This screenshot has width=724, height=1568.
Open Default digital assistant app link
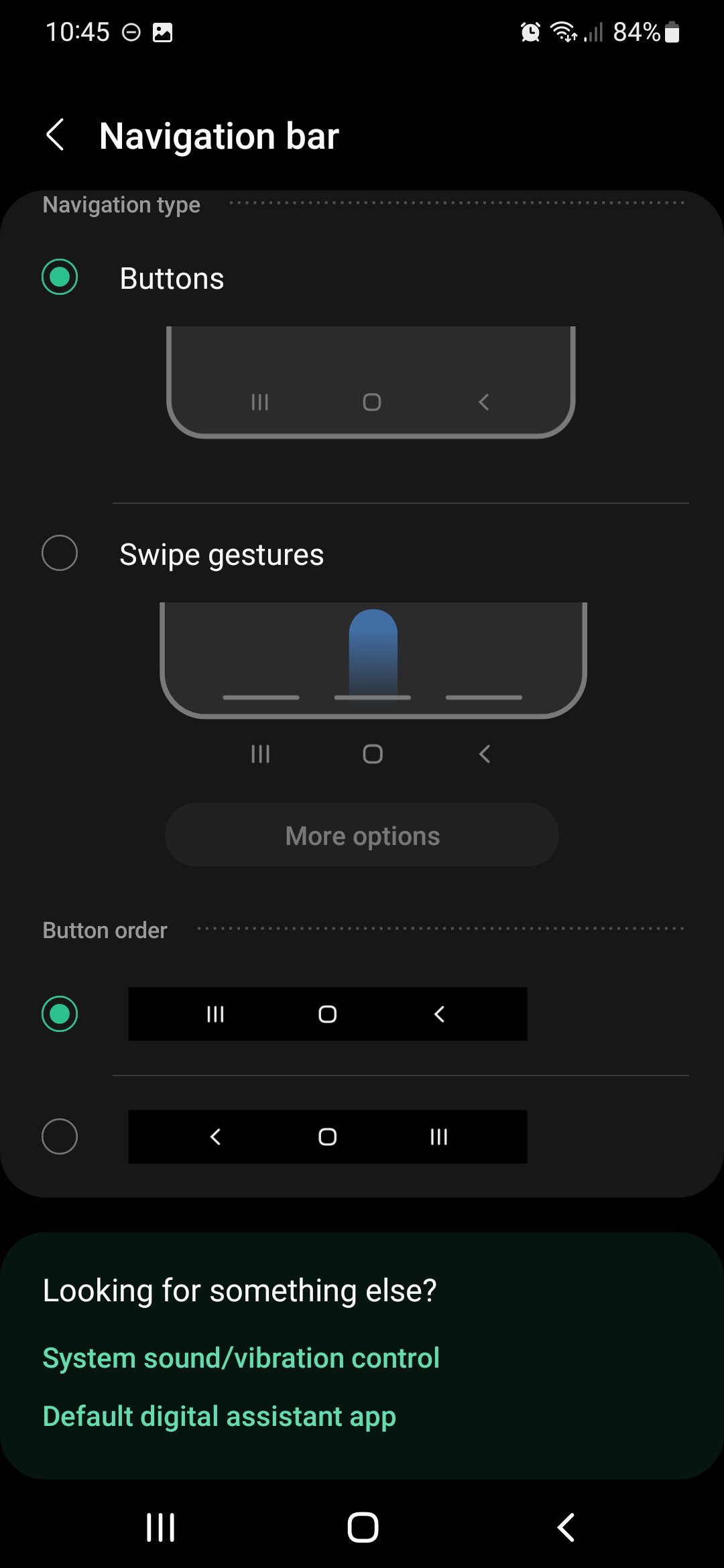(x=219, y=1417)
